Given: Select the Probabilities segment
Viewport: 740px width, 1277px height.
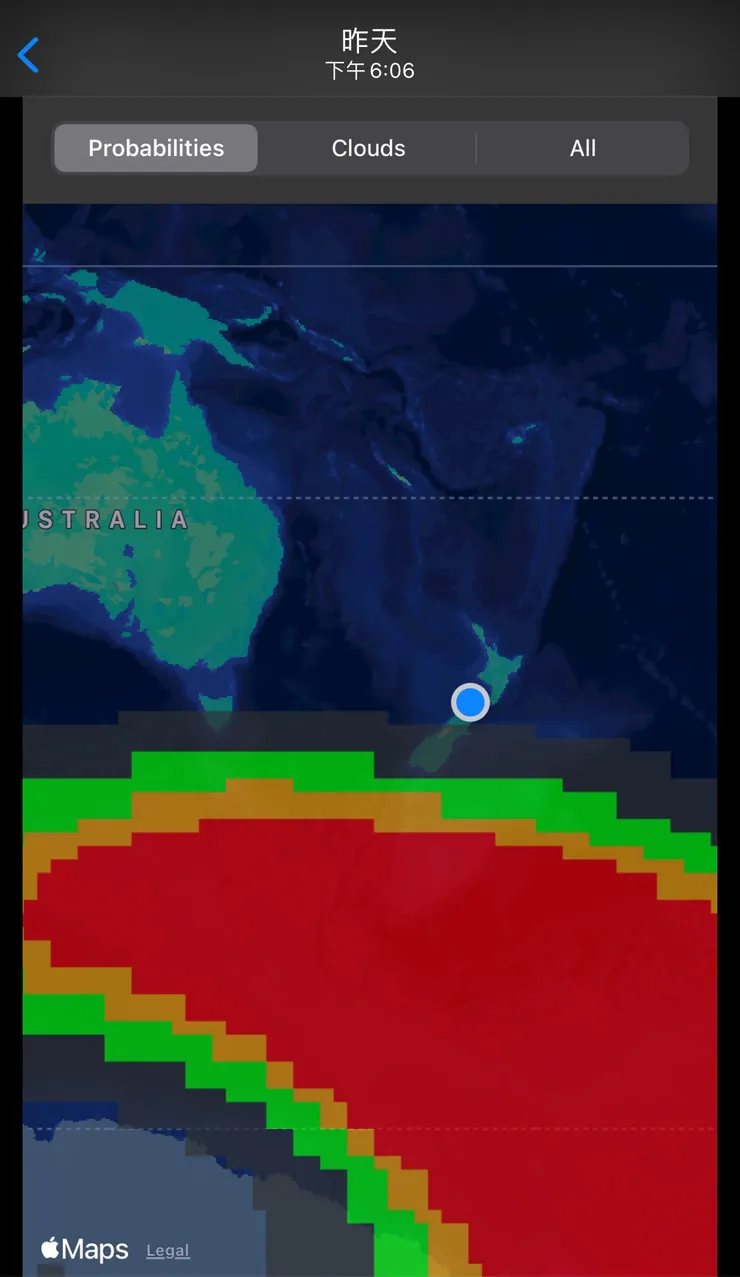Looking at the screenshot, I should coord(156,148).
